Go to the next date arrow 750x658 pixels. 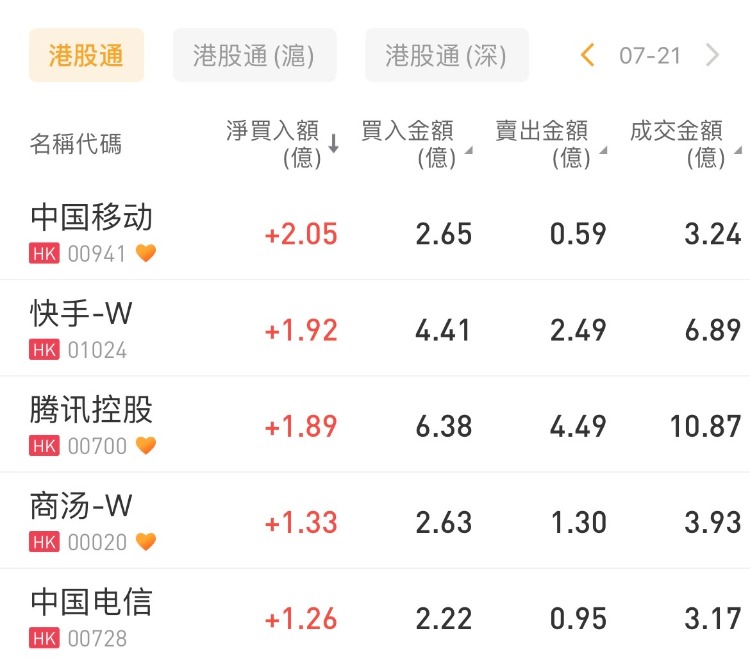click(x=712, y=55)
